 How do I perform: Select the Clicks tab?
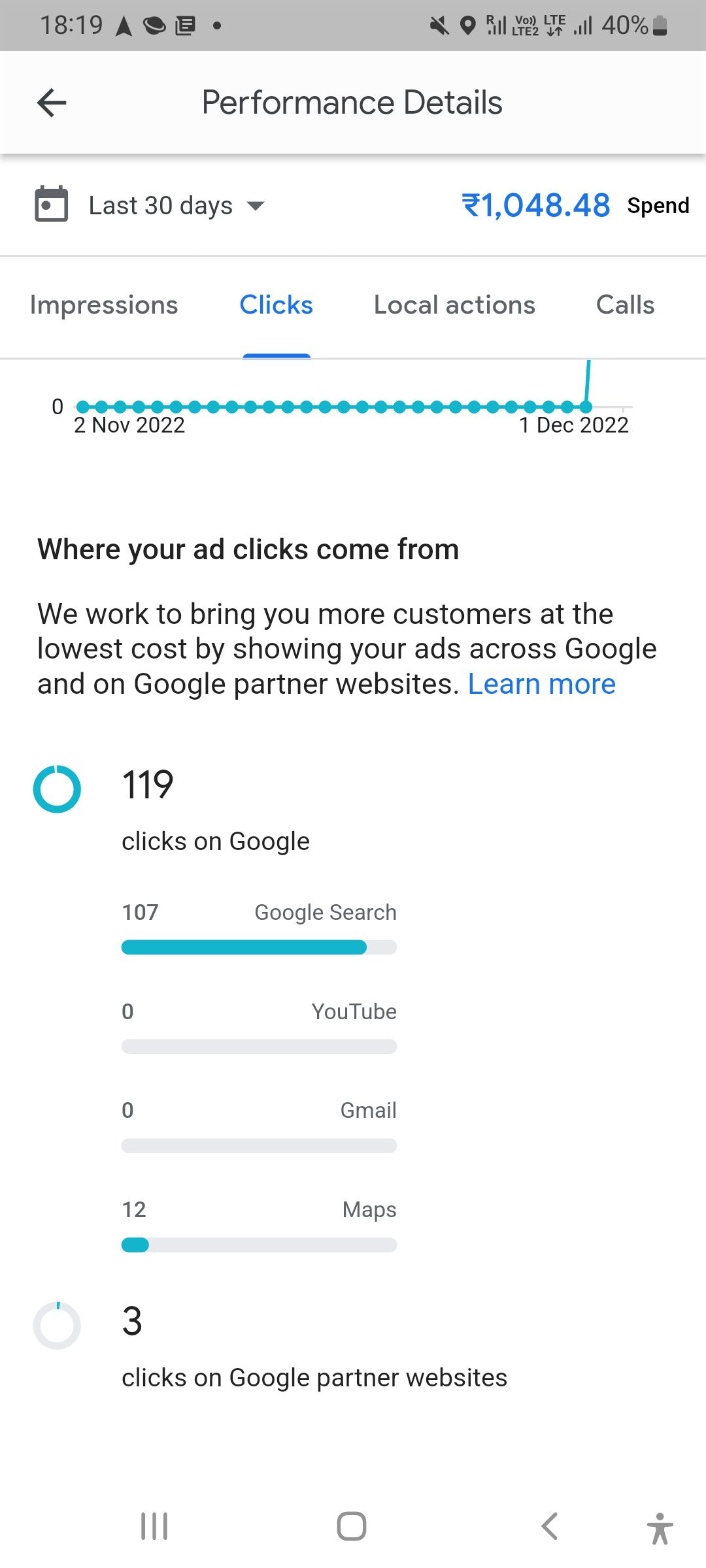276,305
